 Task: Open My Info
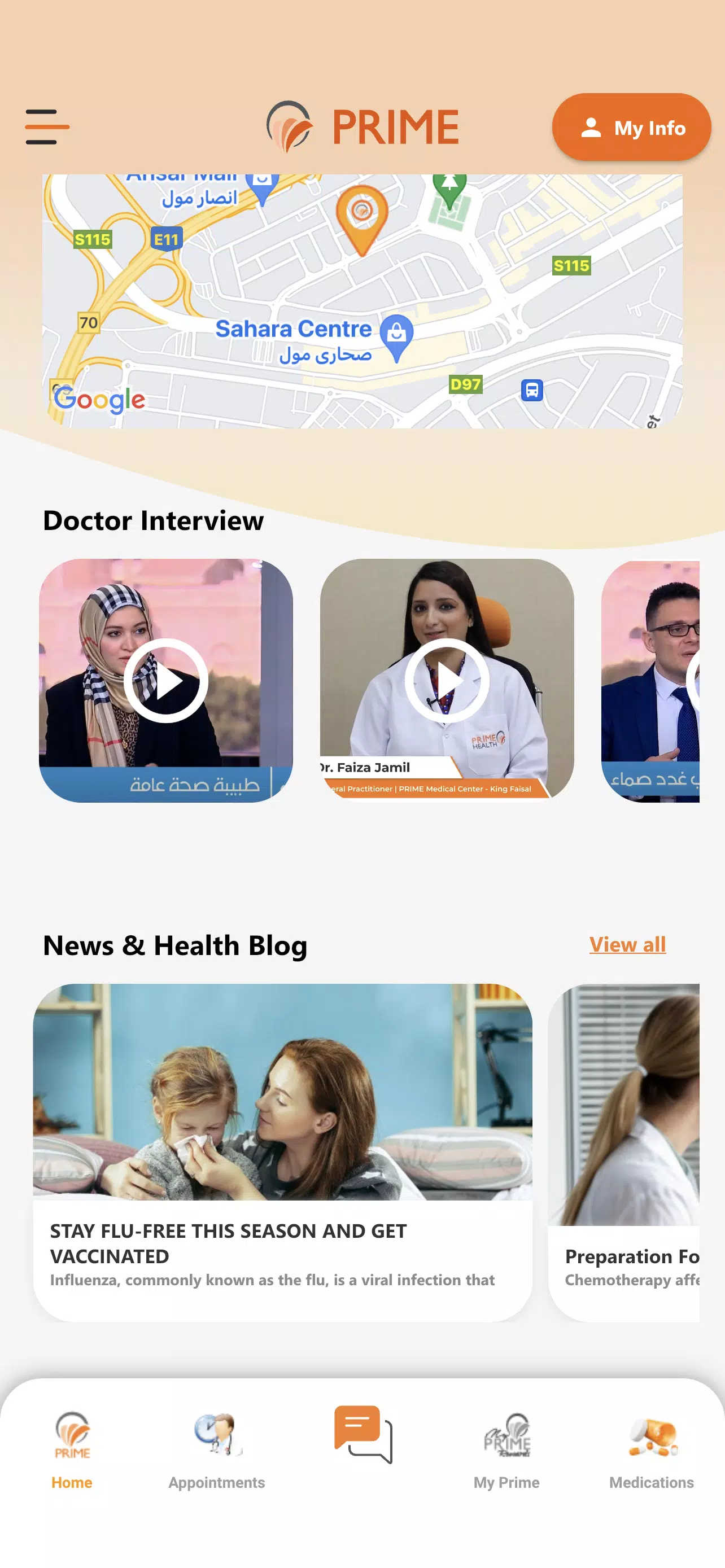[631, 127]
